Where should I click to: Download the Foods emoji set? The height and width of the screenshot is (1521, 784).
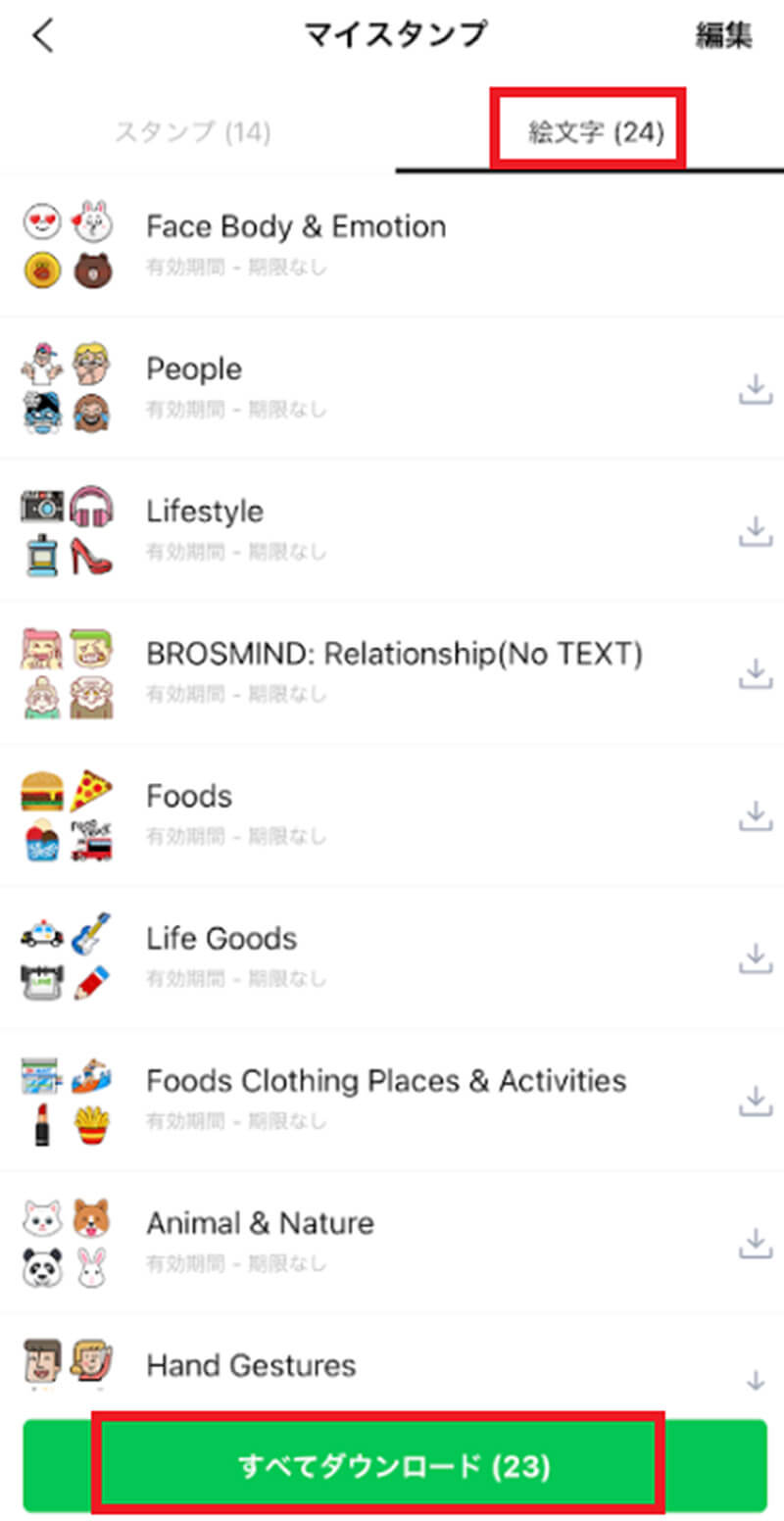pos(755,814)
